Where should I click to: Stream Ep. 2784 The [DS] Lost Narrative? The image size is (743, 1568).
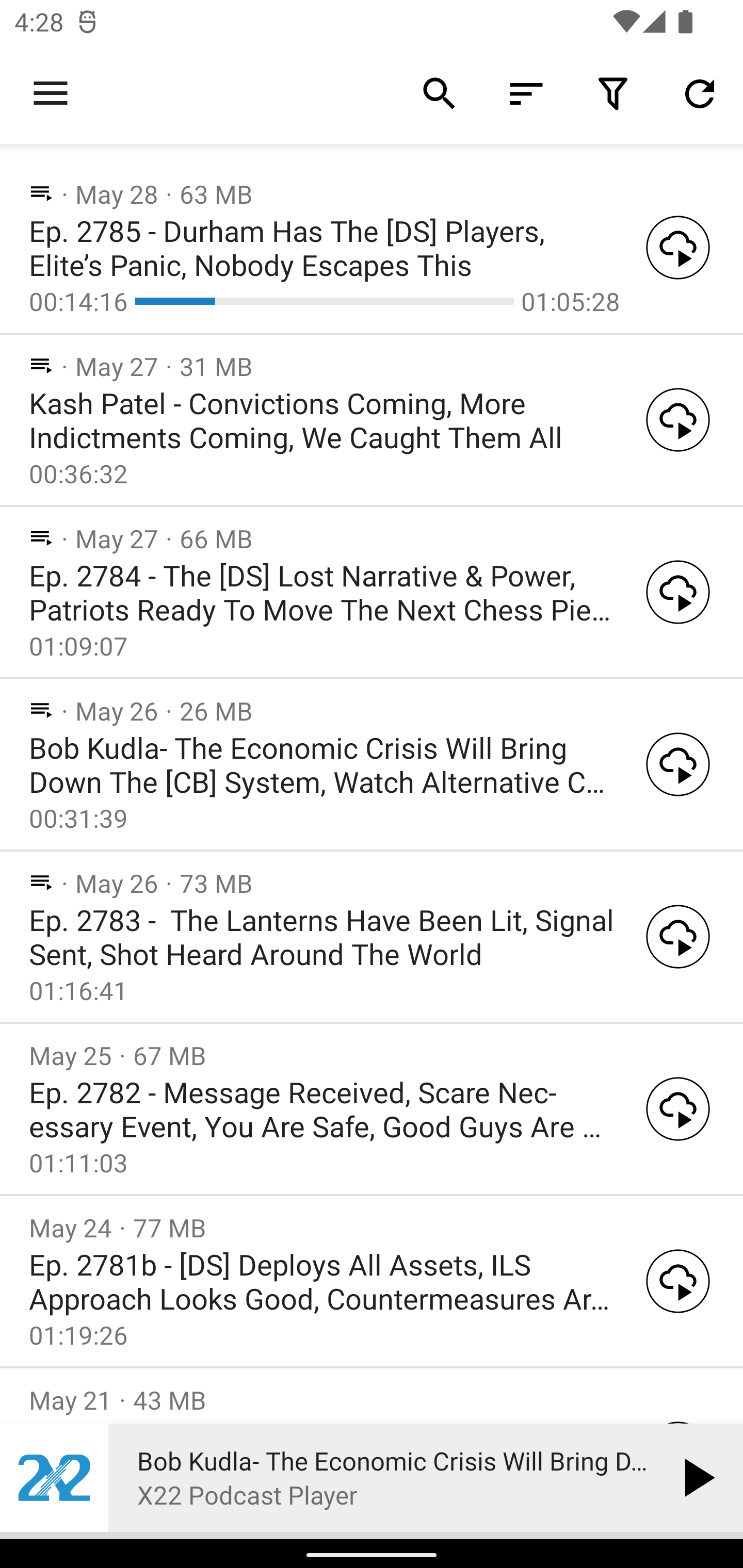click(x=677, y=592)
